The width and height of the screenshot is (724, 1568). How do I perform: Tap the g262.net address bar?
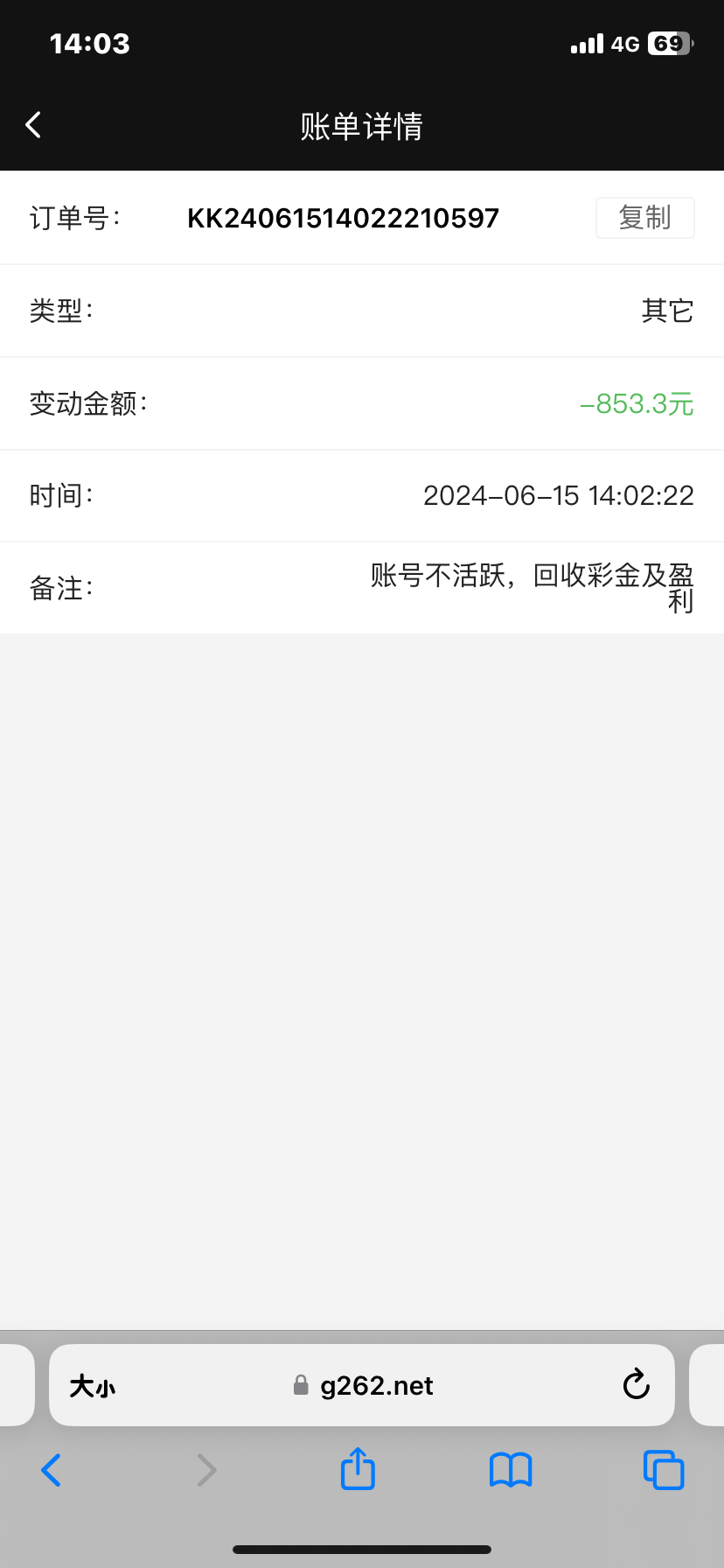[x=364, y=1386]
